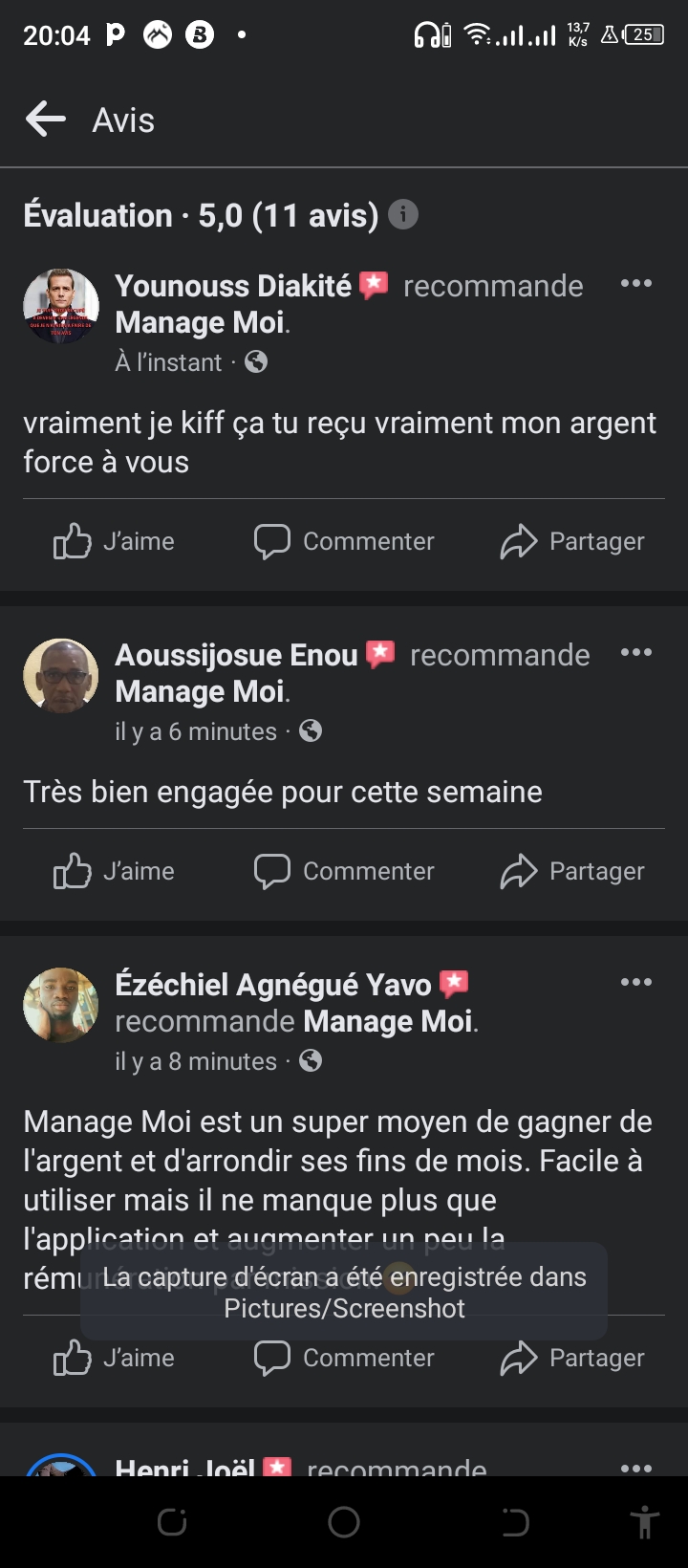Comment on Aoussijosue Enou's review
688x1568 pixels.
click(344, 871)
